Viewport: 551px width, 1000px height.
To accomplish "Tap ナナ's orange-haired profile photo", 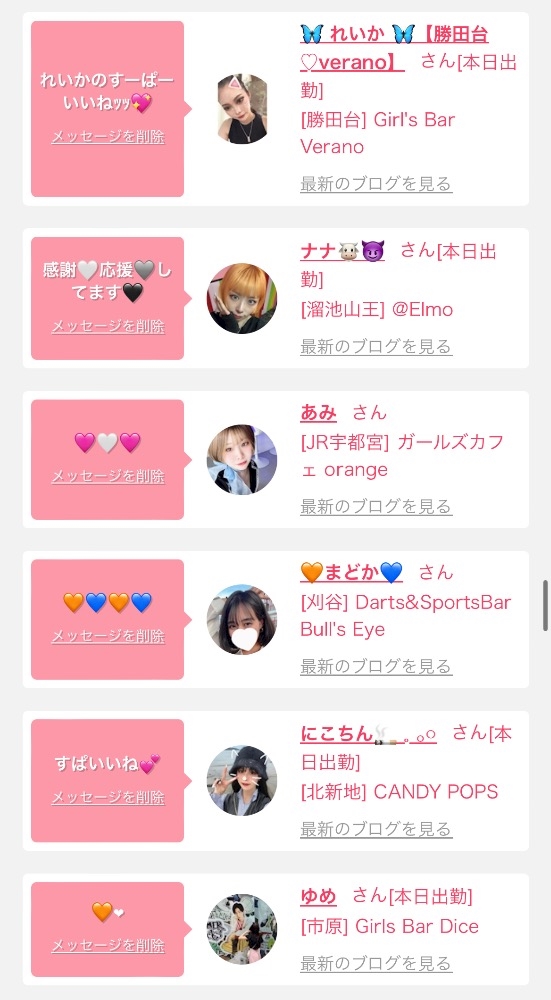I will click(242, 298).
